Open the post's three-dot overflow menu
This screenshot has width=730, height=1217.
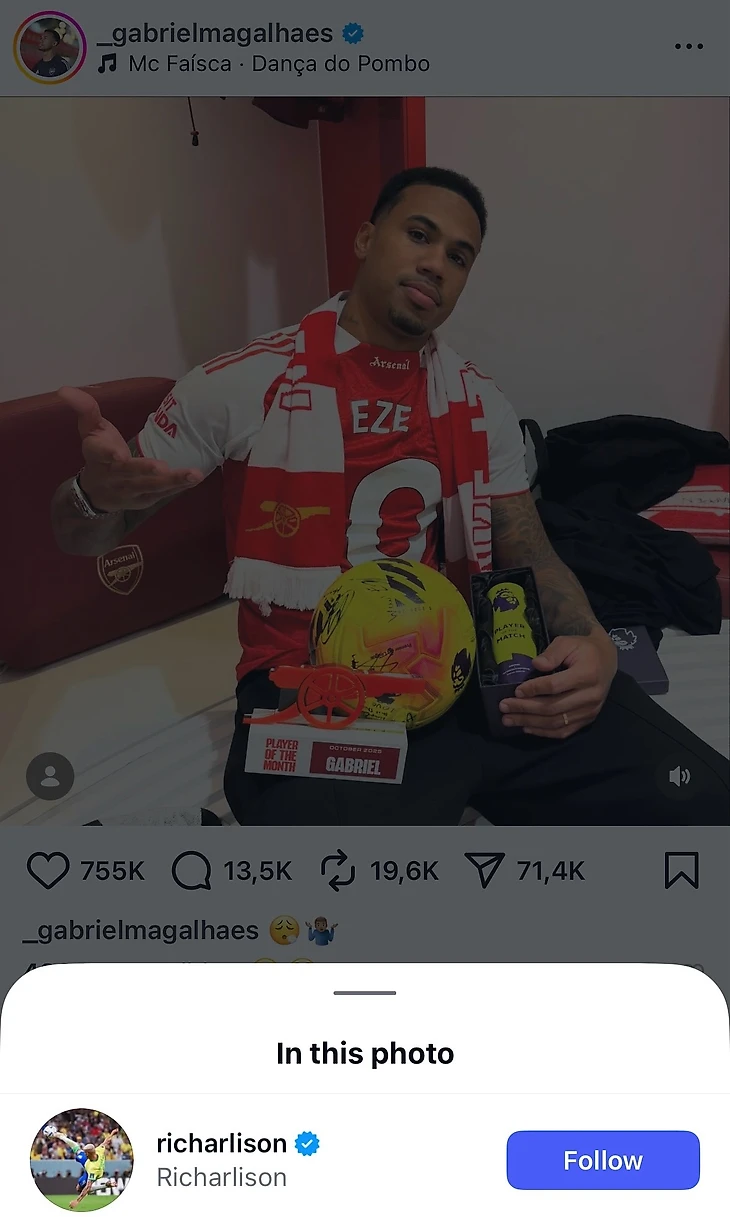688,46
